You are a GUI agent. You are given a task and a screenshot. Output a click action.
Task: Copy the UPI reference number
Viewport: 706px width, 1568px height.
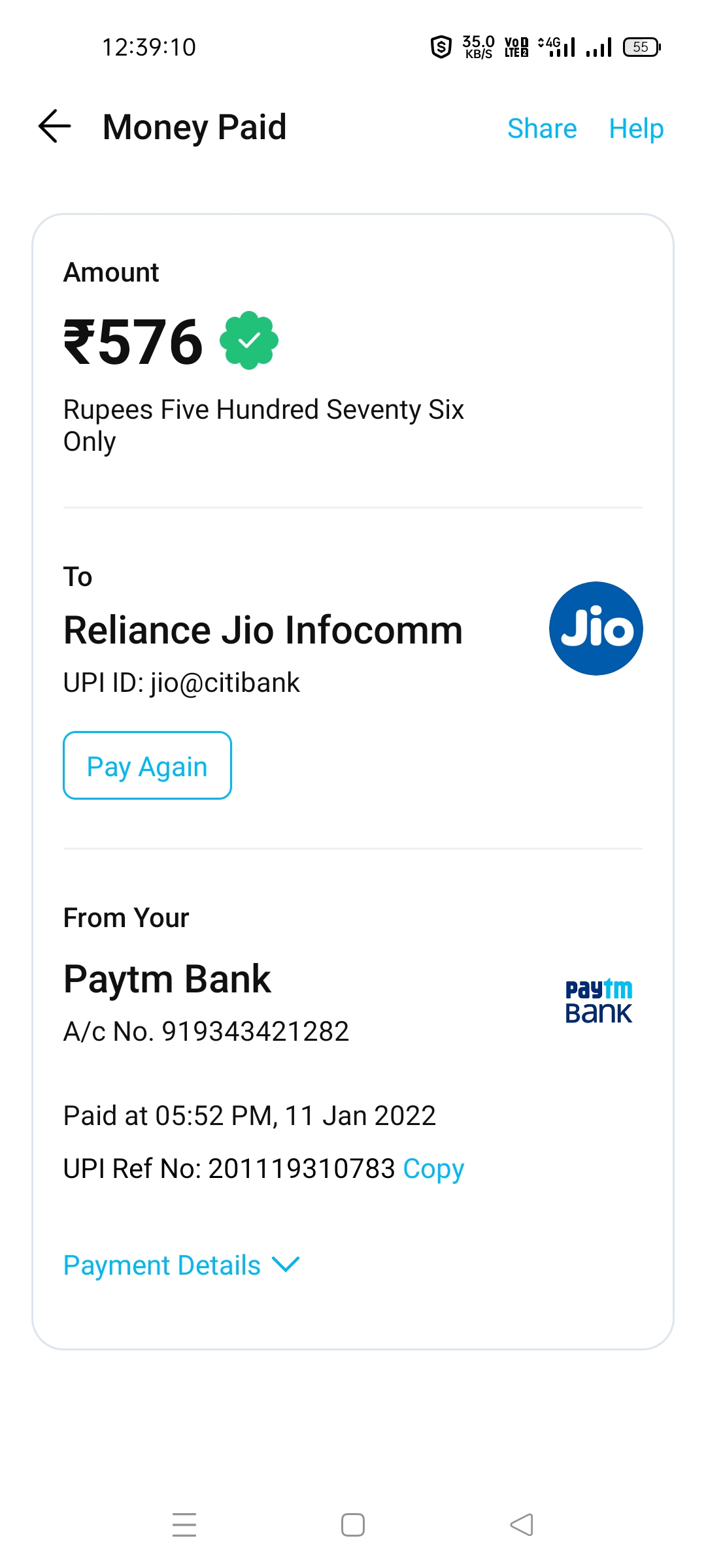tap(433, 1168)
